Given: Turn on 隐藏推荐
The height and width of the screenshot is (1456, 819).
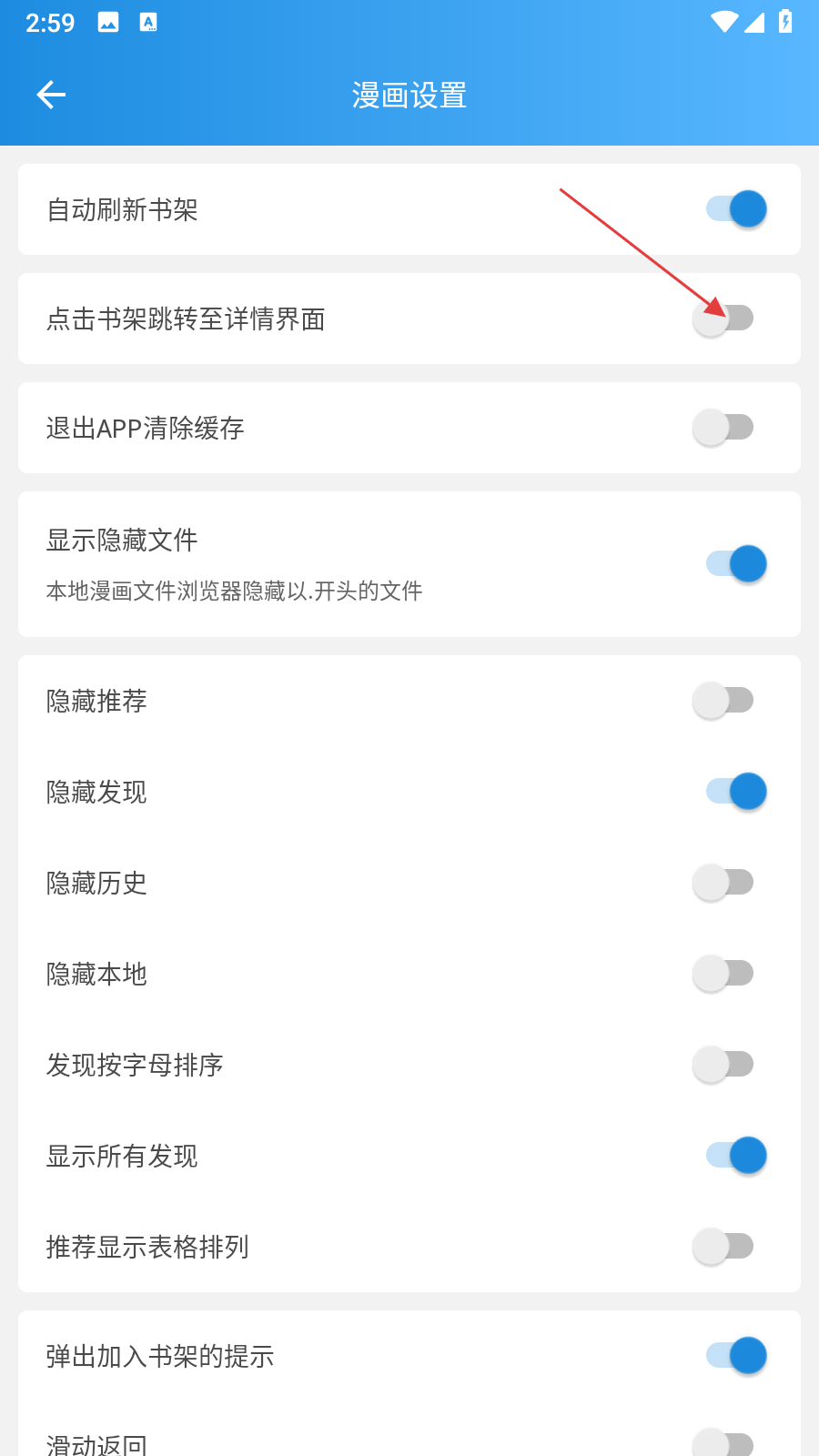Looking at the screenshot, I should (x=723, y=701).
